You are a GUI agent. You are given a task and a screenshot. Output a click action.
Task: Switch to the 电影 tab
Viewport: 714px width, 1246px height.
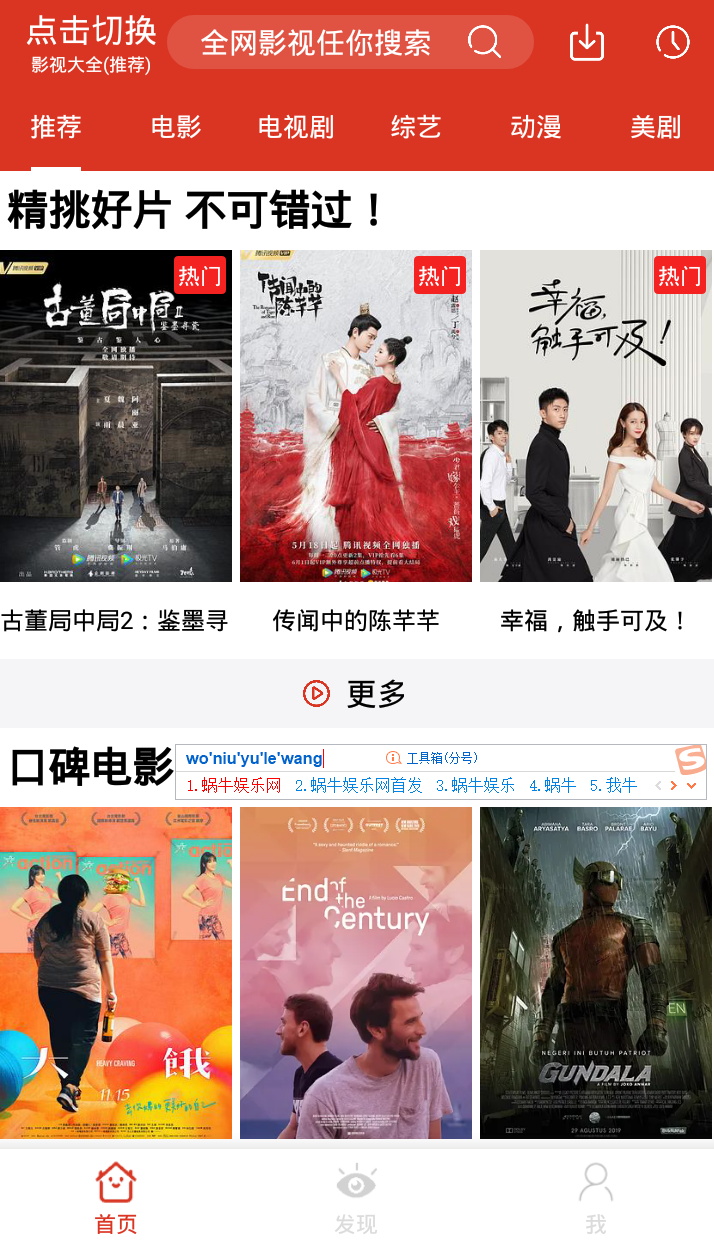point(176,128)
